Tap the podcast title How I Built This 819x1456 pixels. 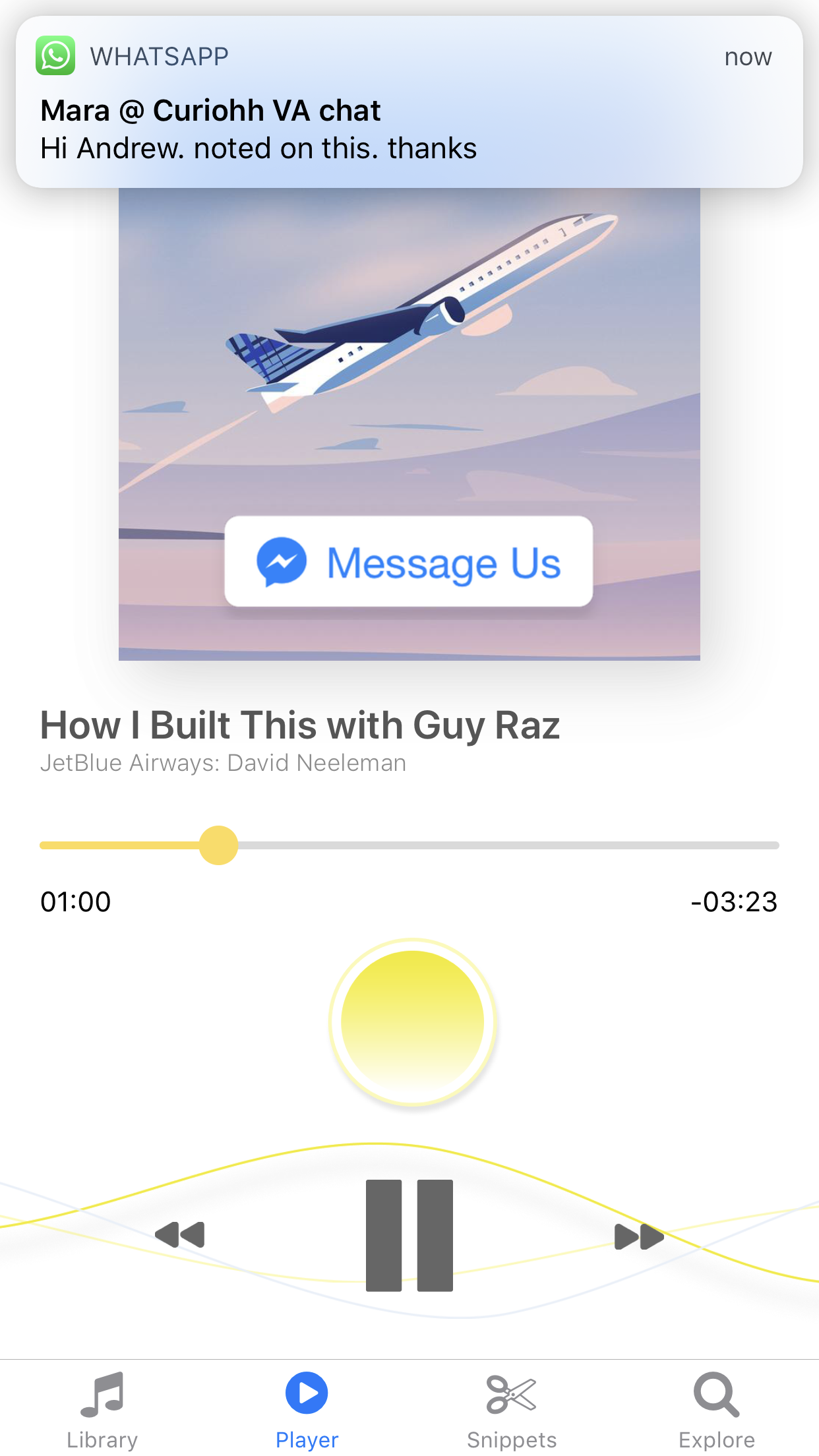click(x=299, y=724)
